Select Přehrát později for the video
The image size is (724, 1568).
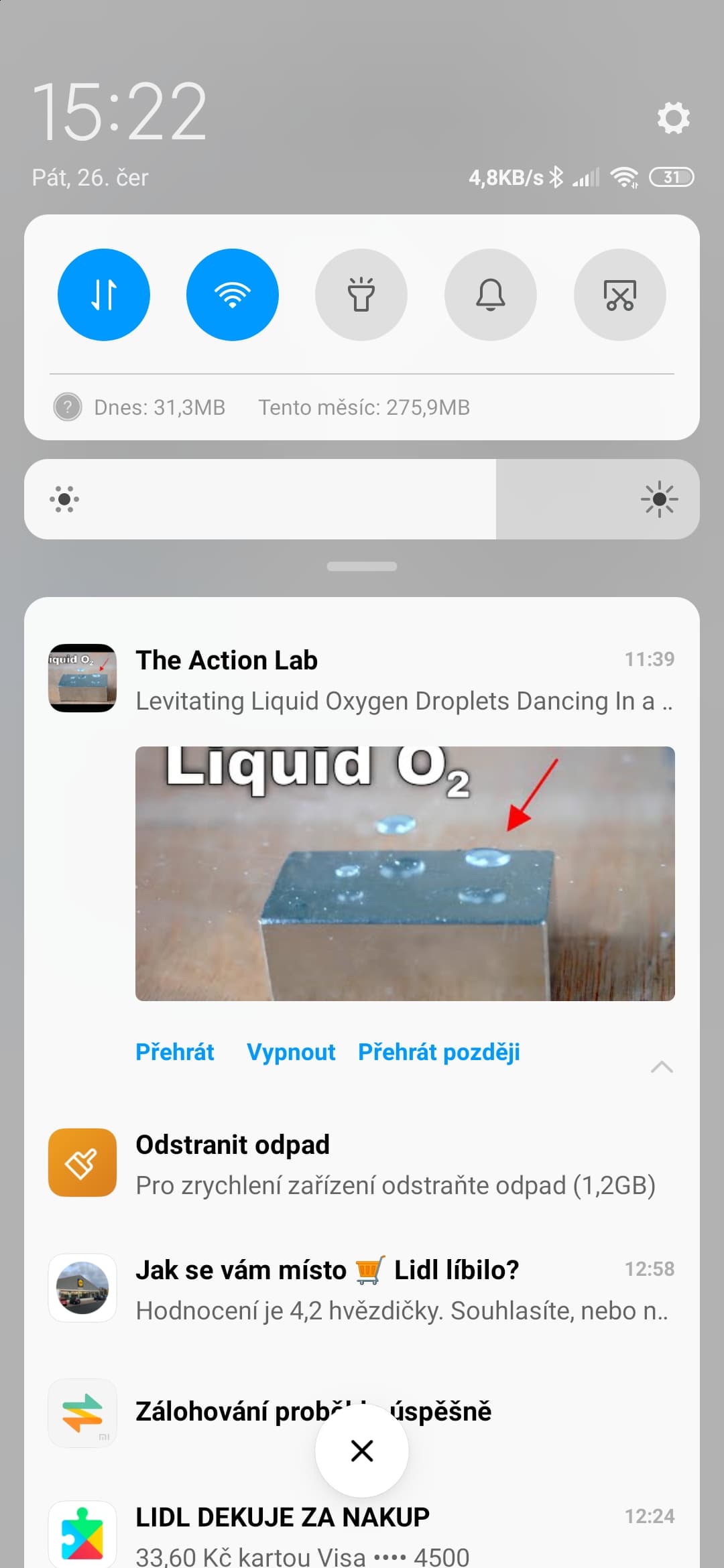pyautogui.click(x=439, y=1052)
